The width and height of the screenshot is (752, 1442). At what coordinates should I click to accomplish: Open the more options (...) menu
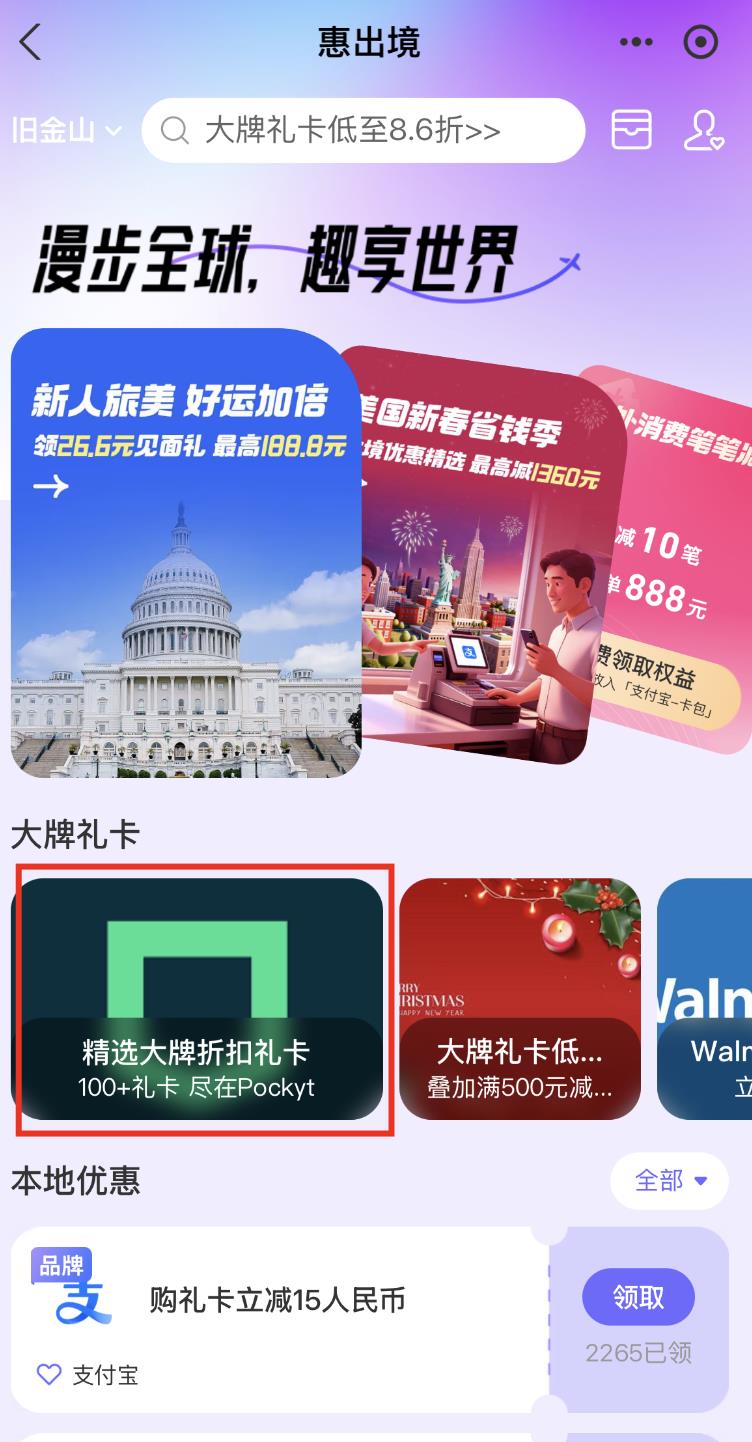(x=637, y=42)
